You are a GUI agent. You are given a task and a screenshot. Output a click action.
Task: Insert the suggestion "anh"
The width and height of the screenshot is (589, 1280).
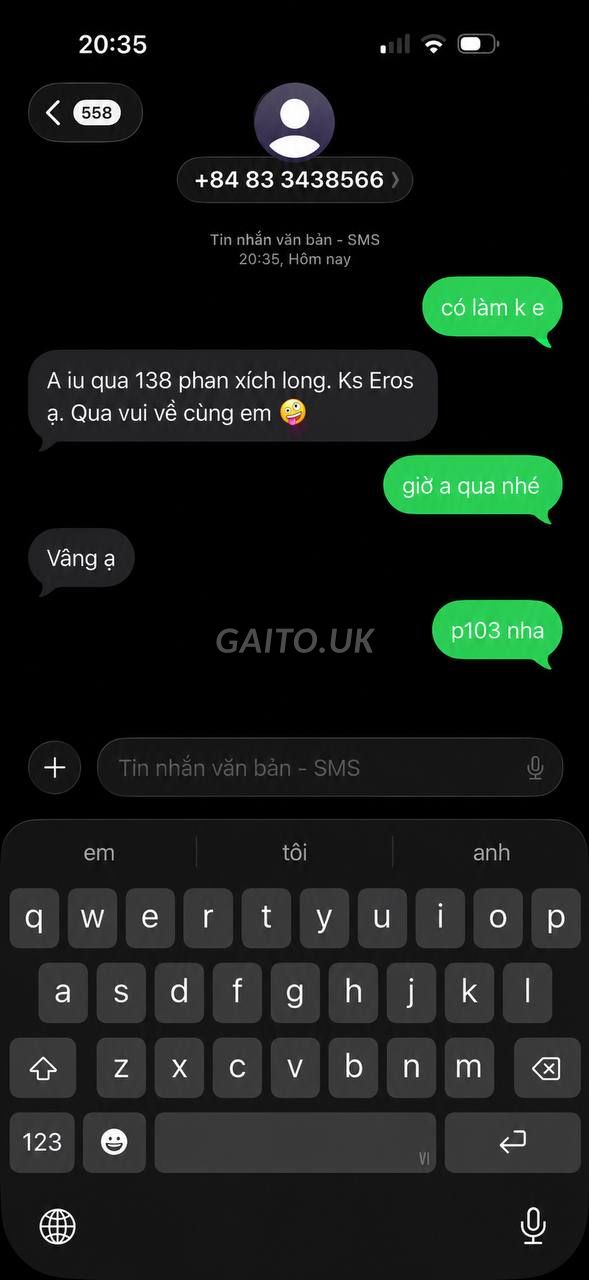[x=491, y=852]
